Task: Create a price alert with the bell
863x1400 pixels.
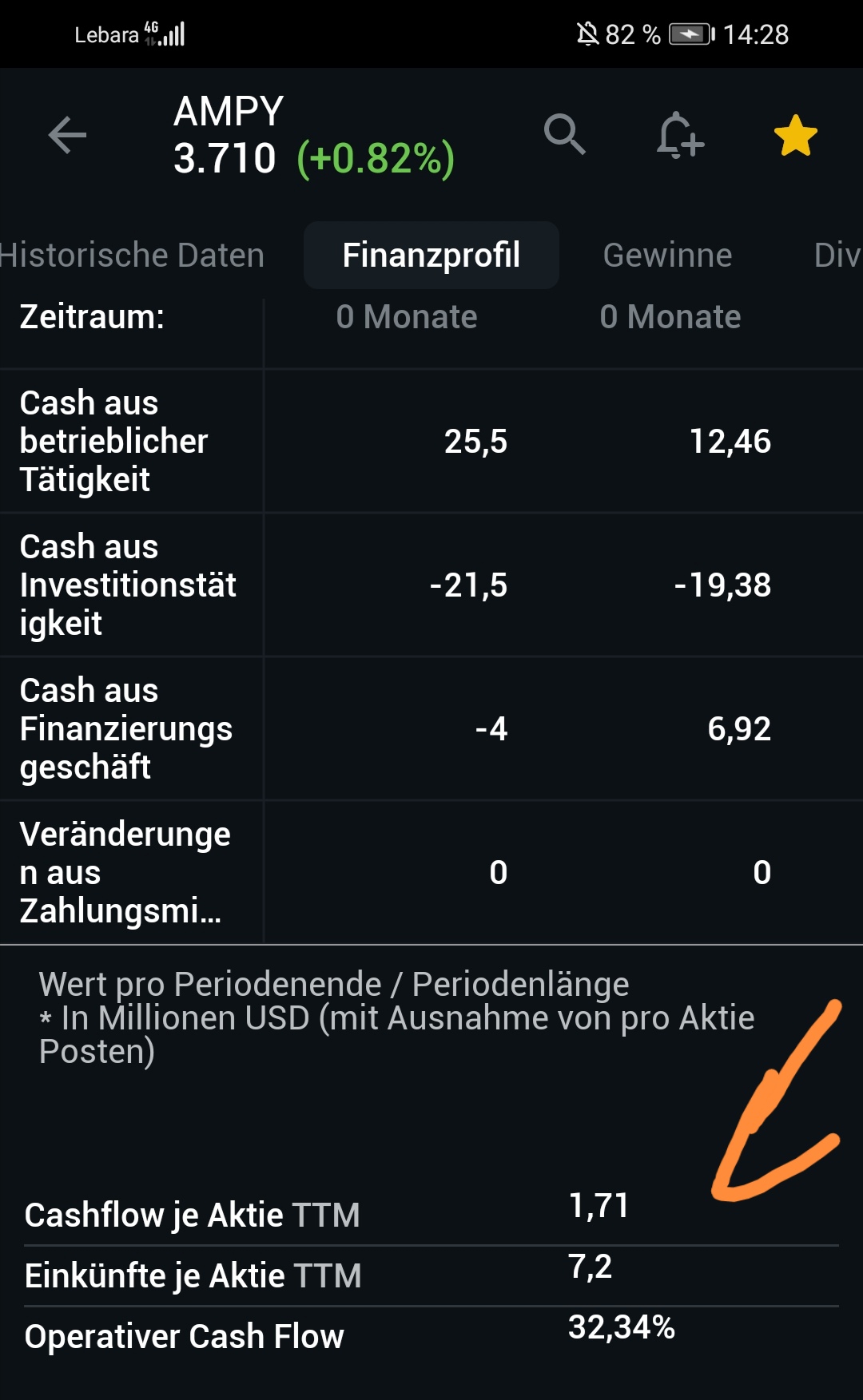Action: (678, 135)
